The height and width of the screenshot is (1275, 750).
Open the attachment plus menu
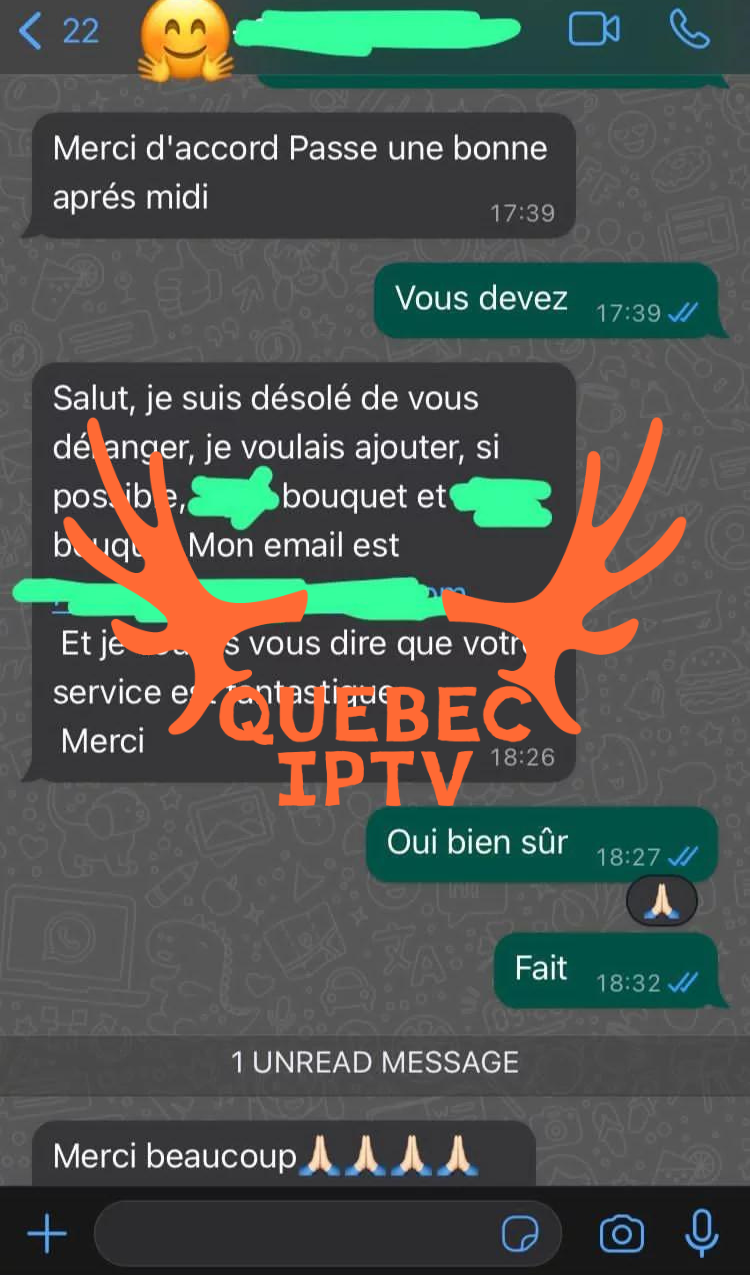(46, 1234)
